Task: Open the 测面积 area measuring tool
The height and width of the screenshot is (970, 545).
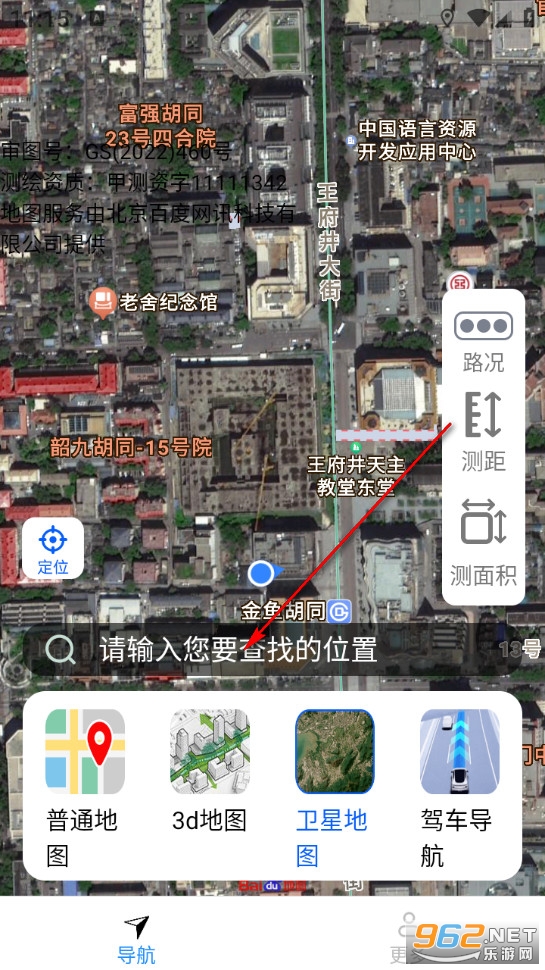Action: click(x=483, y=543)
